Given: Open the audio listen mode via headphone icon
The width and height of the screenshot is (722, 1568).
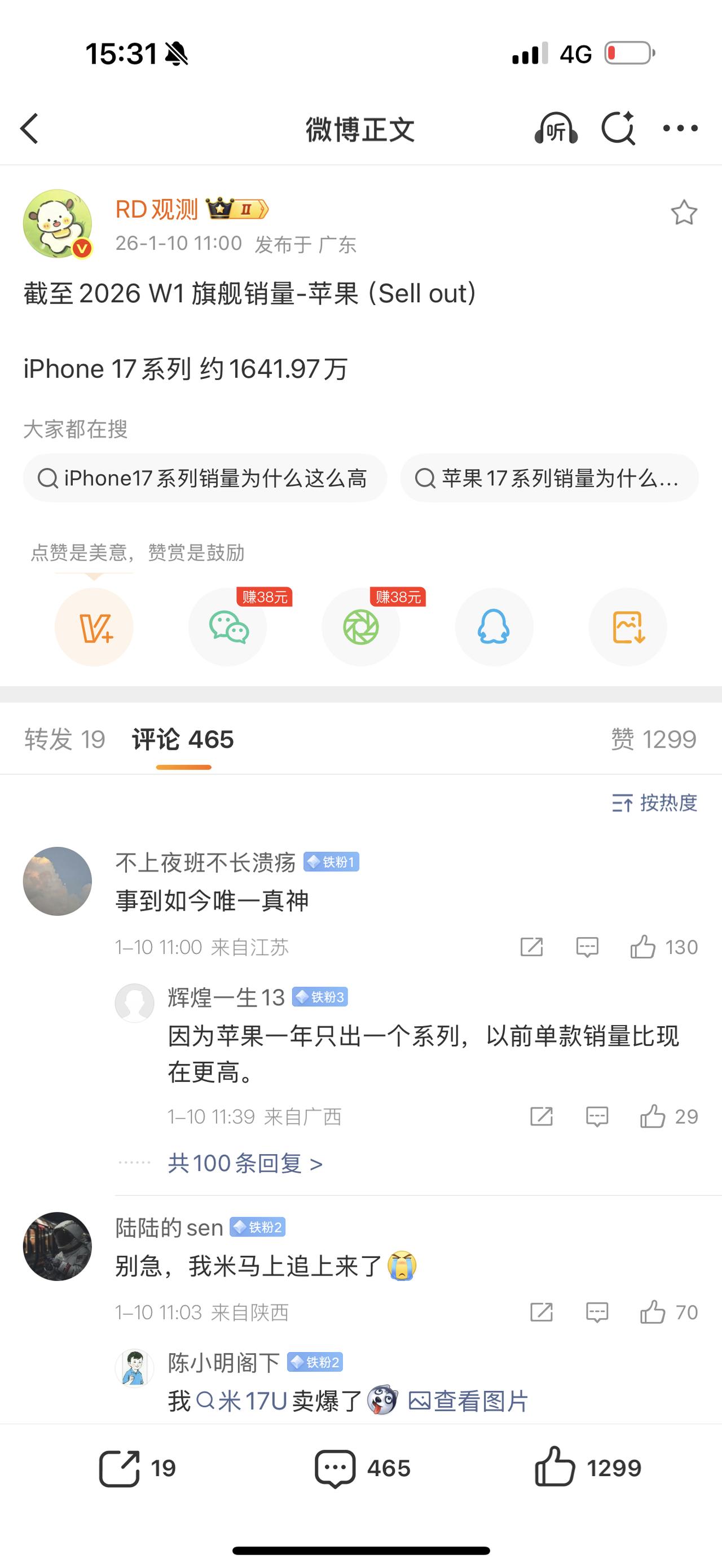Looking at the screenshot, I should pyautogui.click(x=557, y=129).
